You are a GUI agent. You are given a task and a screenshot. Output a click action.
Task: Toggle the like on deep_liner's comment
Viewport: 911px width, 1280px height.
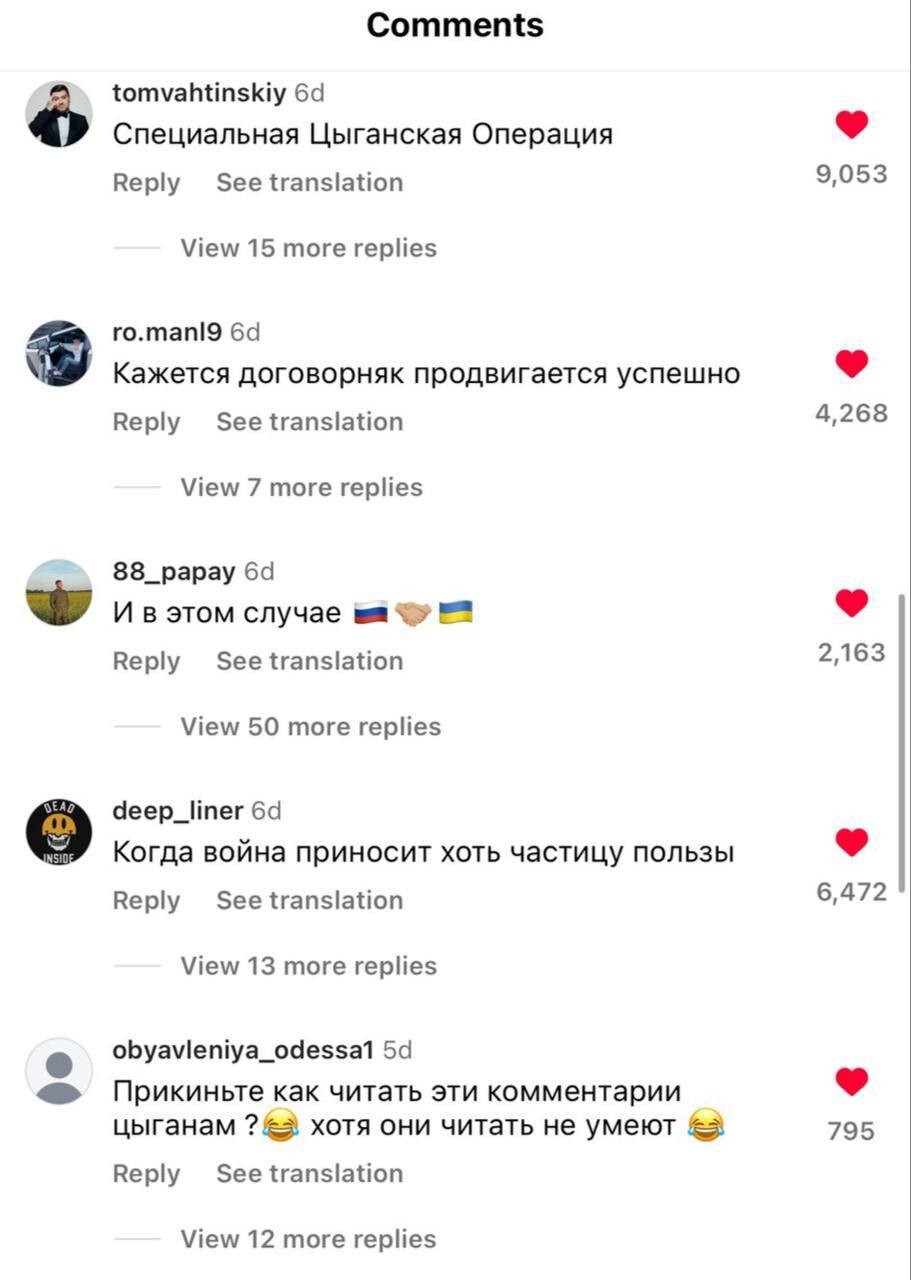[851, 843]
